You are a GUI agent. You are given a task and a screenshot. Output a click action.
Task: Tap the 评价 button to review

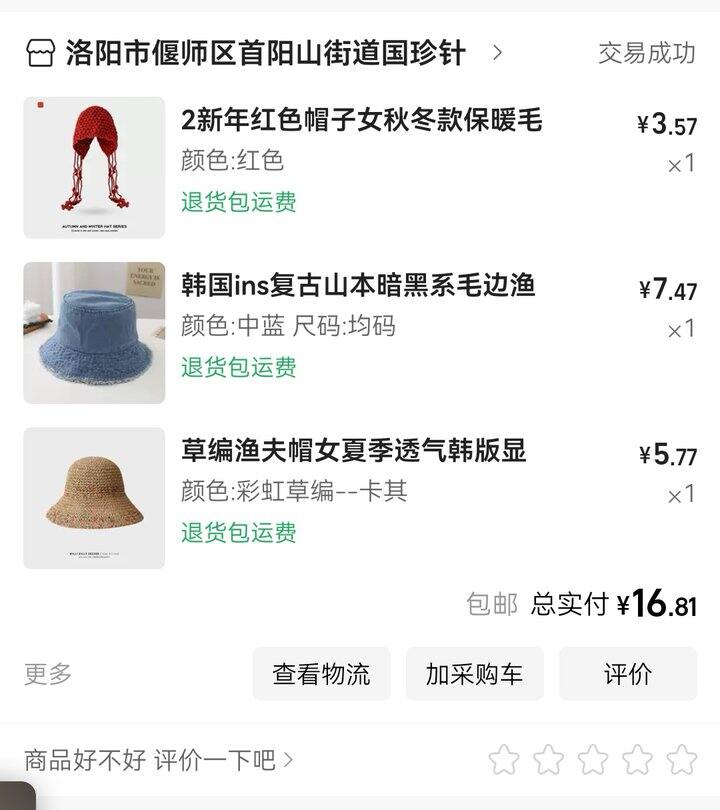point(627,674)
